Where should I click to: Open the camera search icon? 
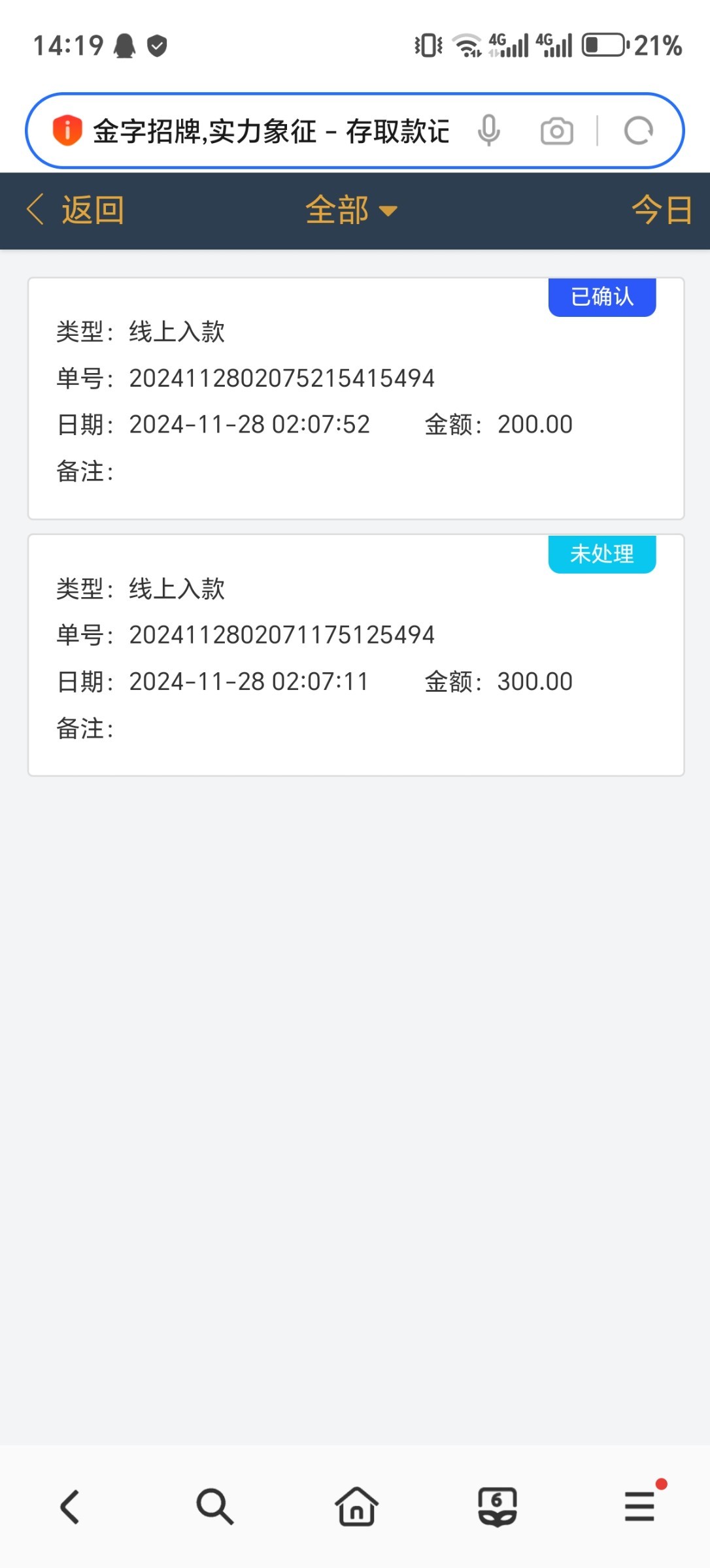click(557, 131)
